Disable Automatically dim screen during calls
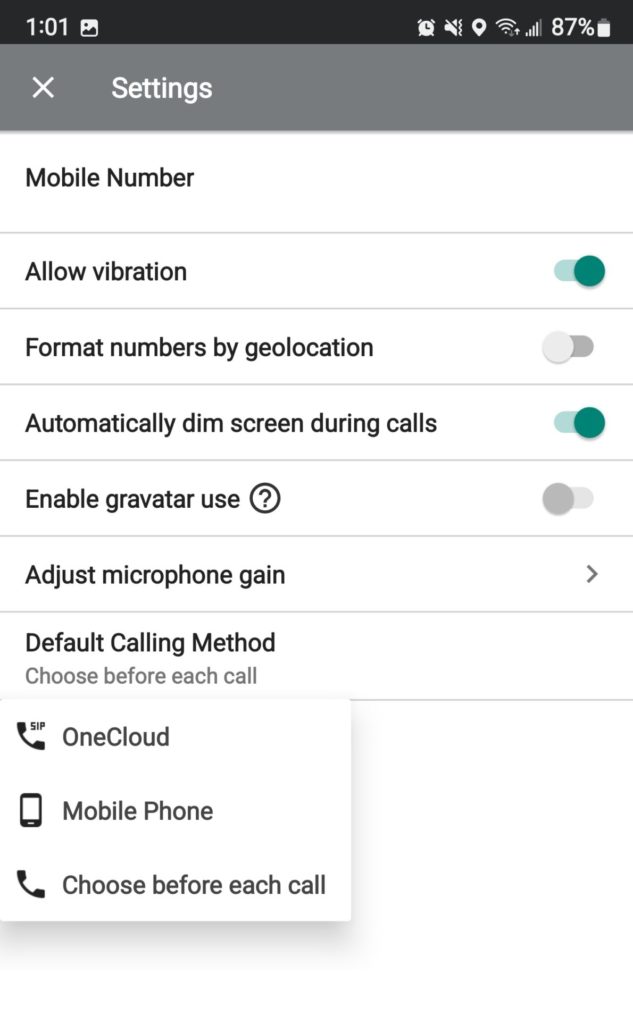633x1024 pixels. (x=579, y=423)
